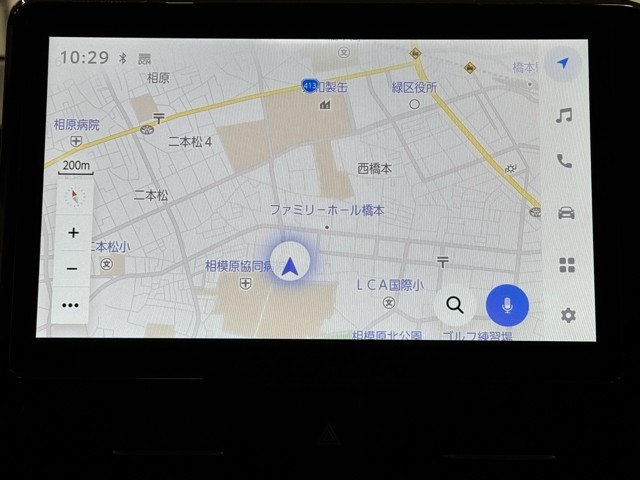This screenshot has width=640, height=480.
Task: Open the three-dot map options menu
Action: point(72,306)
